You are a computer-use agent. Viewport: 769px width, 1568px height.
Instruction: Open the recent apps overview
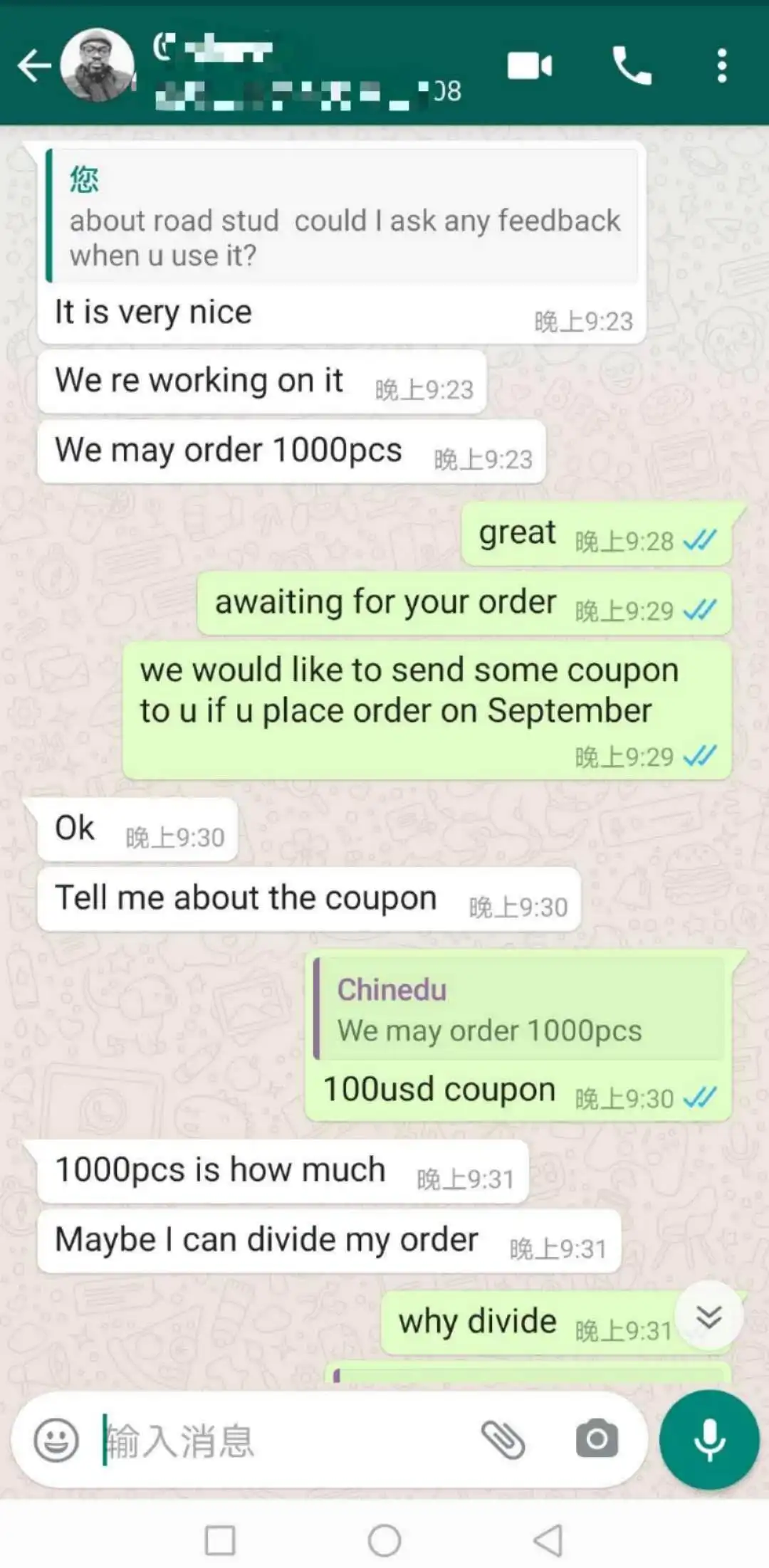tap(220, 1540)
